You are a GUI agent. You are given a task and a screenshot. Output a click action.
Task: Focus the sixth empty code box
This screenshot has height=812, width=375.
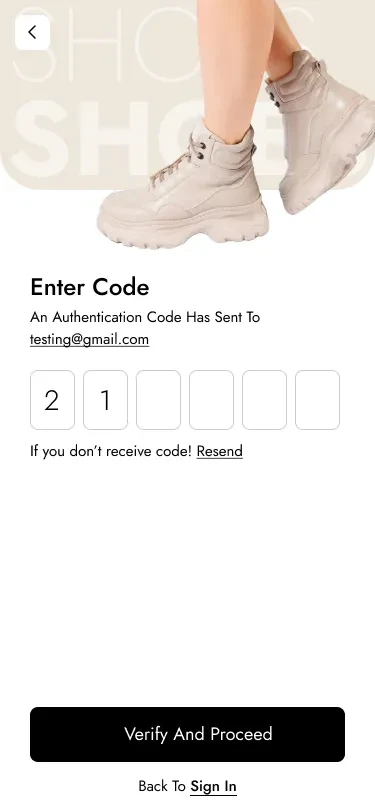318,400
